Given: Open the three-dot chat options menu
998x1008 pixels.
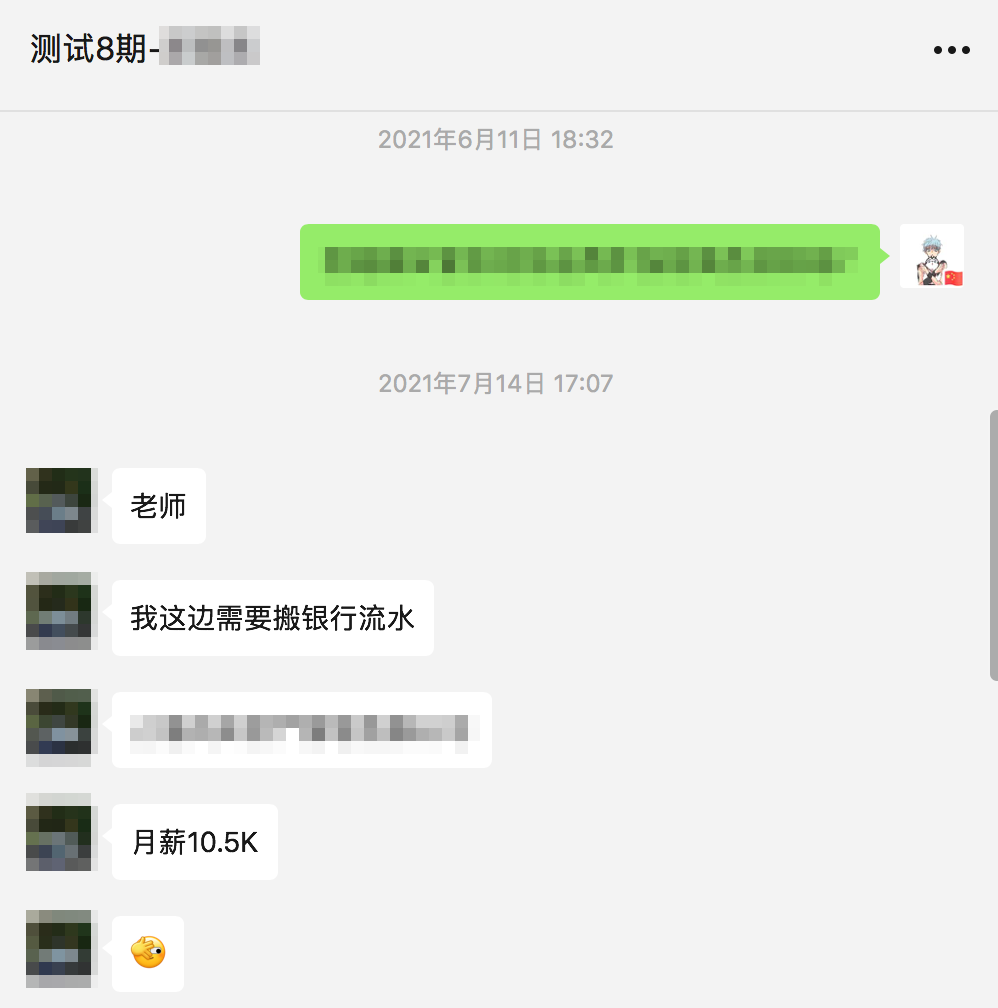Looking at the screenshot, I should tap(951, 50).
